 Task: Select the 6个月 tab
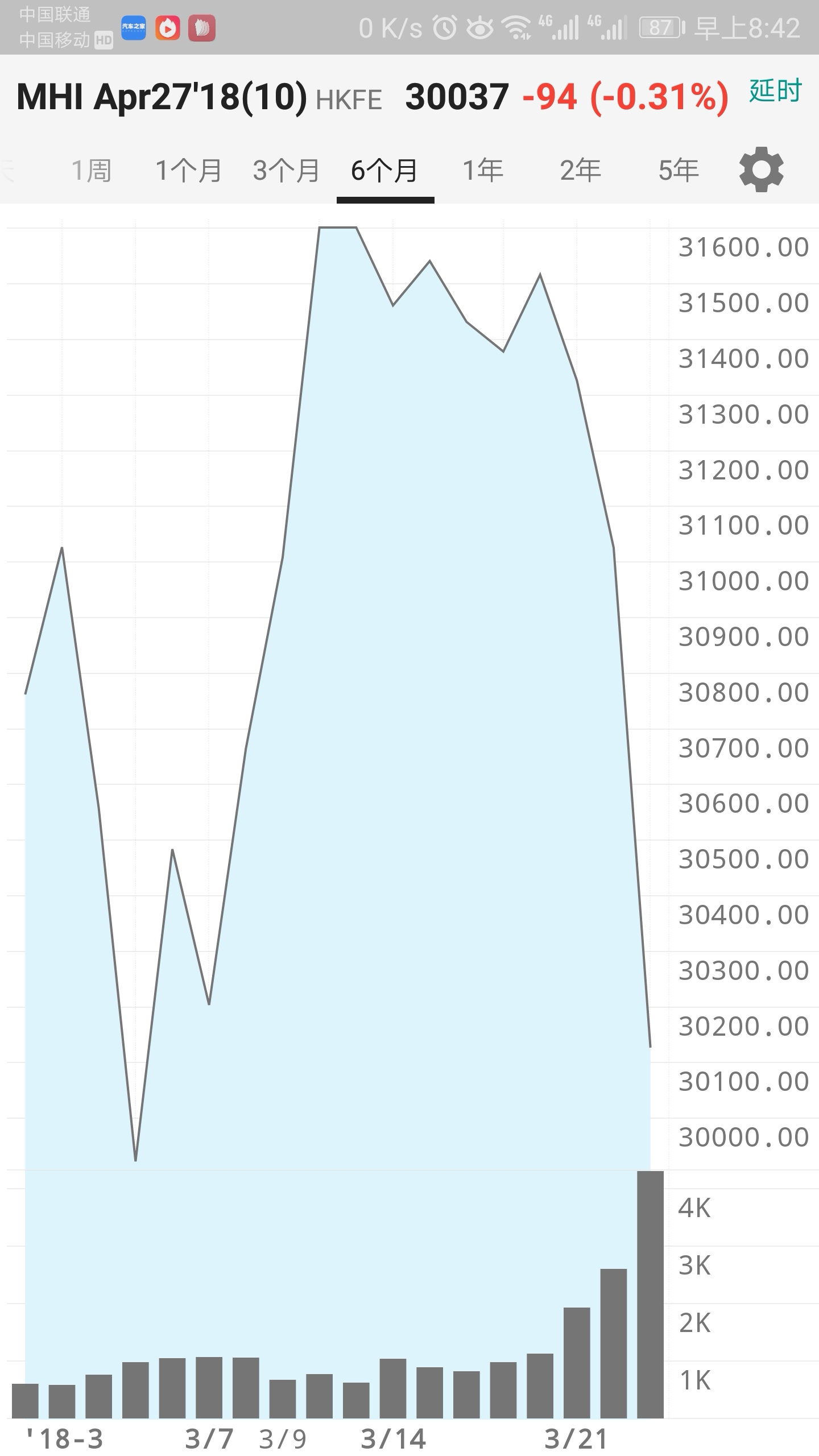[385, 171]
